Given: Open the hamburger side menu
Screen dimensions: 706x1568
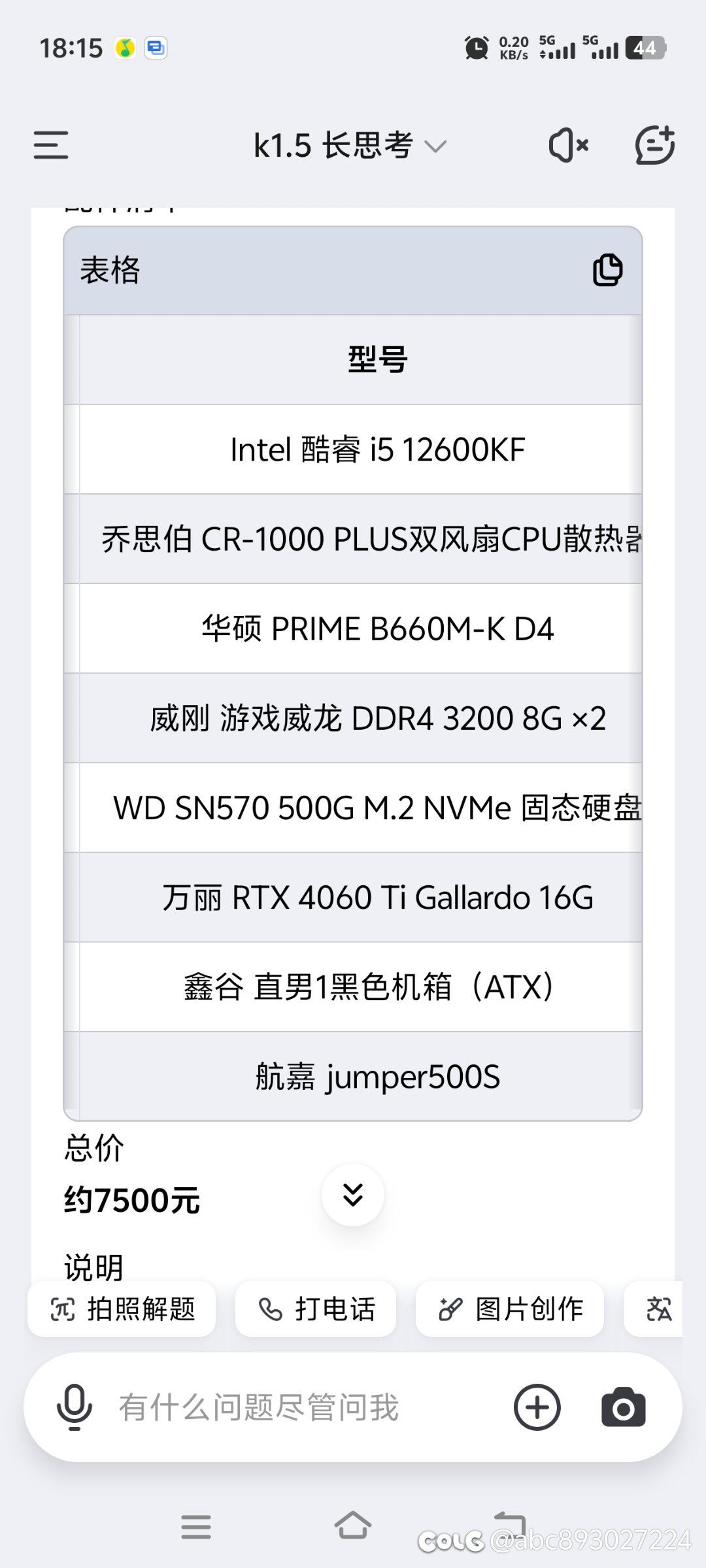Looking at the screenshot, I should click(x=51, y=145).
